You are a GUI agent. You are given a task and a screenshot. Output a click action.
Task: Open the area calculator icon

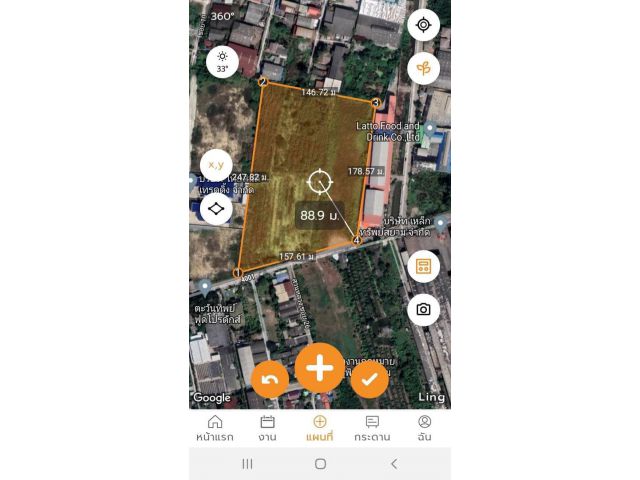pos(423,266)
